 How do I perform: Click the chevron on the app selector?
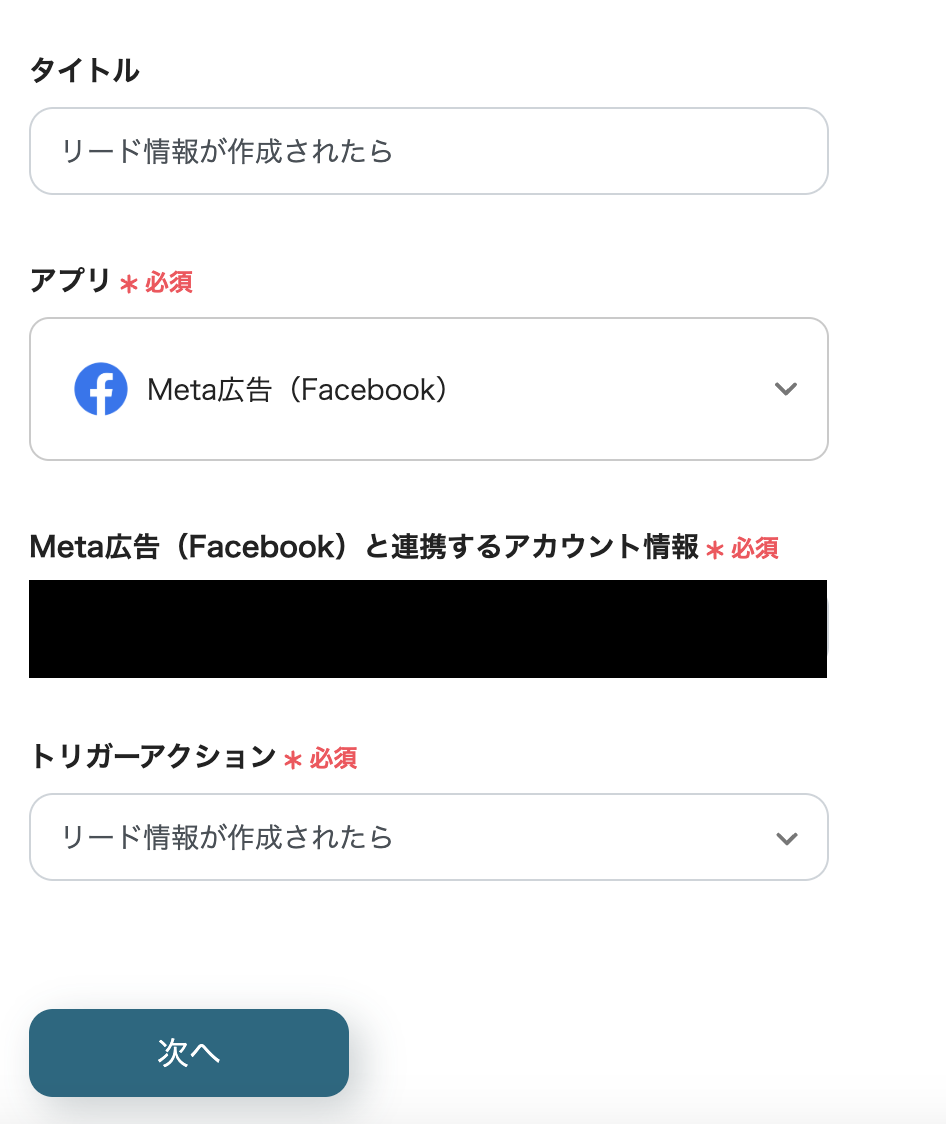point(786,389)
